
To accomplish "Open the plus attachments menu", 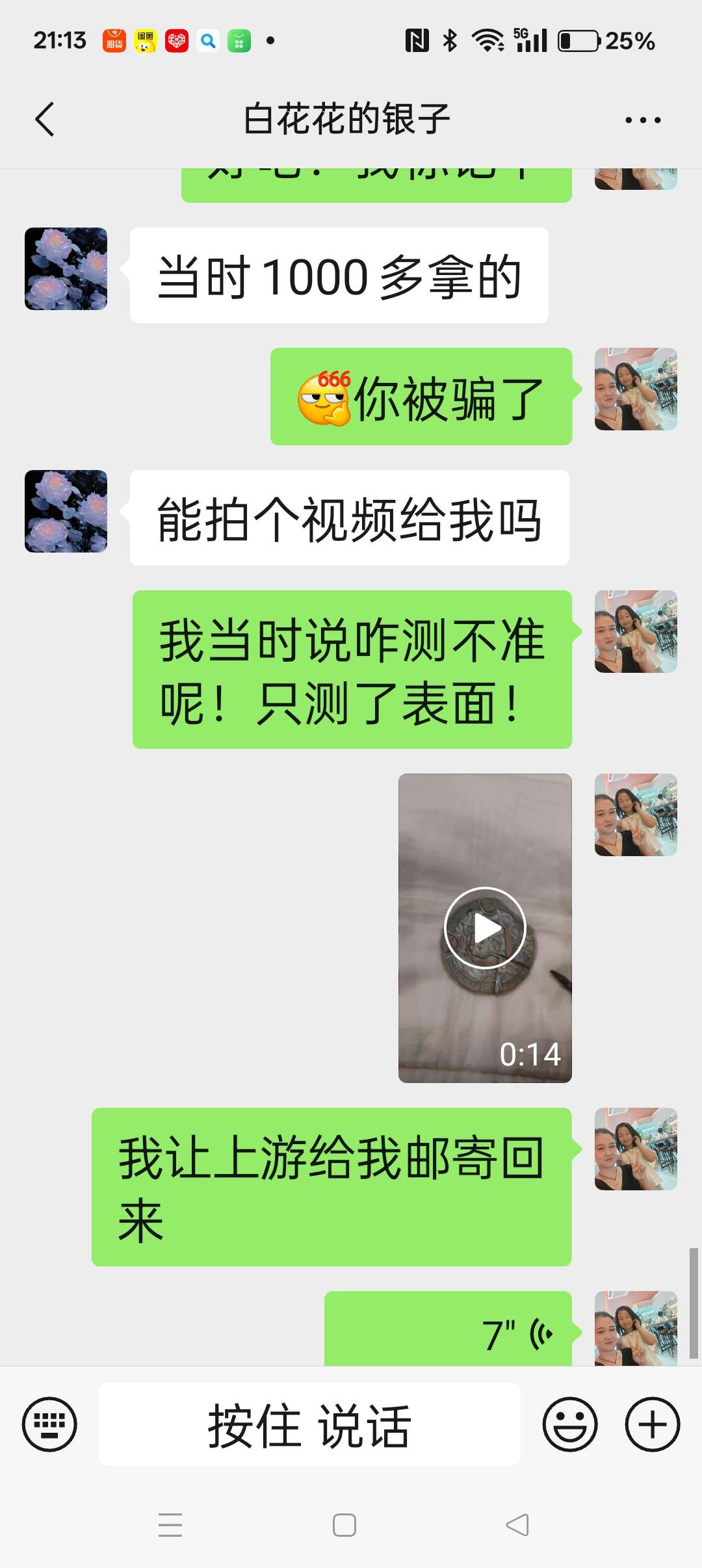I will pos(652,1424).
